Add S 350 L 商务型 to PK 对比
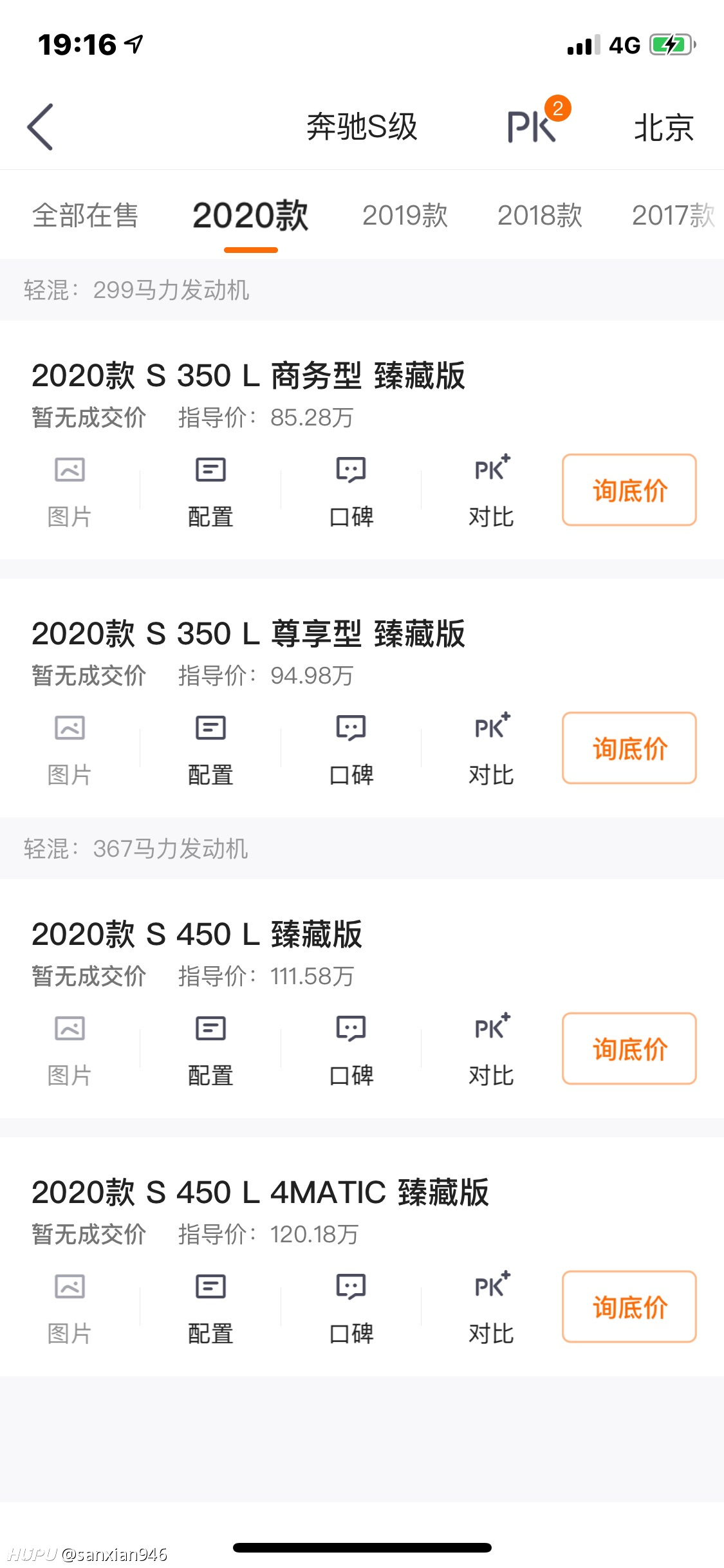Image resolution: width=724 pixels, height=1568 pixels. (x=491, y=491)
